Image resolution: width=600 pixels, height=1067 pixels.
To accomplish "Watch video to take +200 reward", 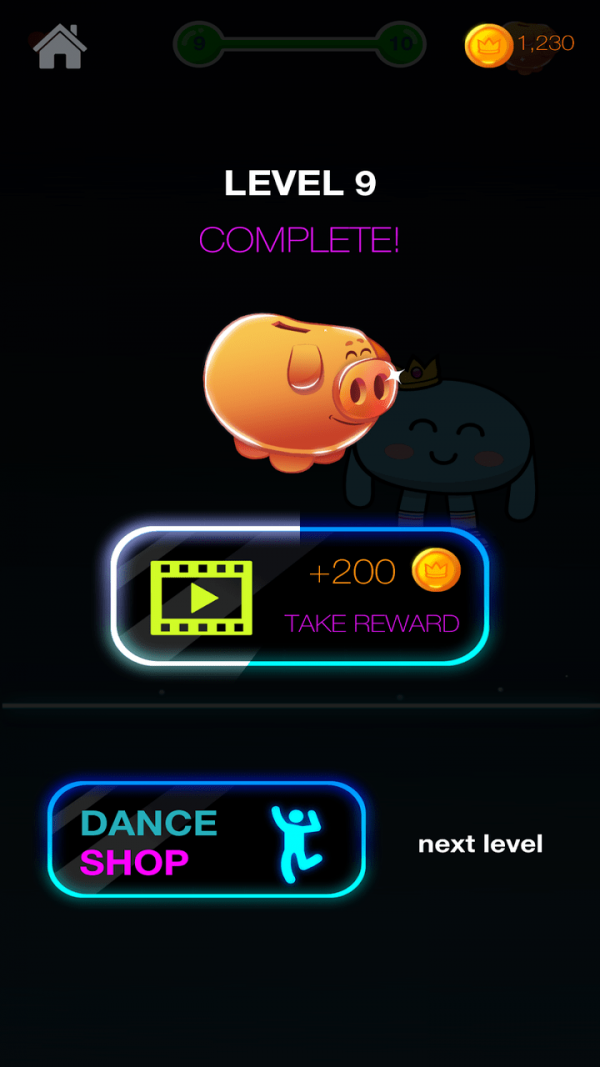I will 300,595.
